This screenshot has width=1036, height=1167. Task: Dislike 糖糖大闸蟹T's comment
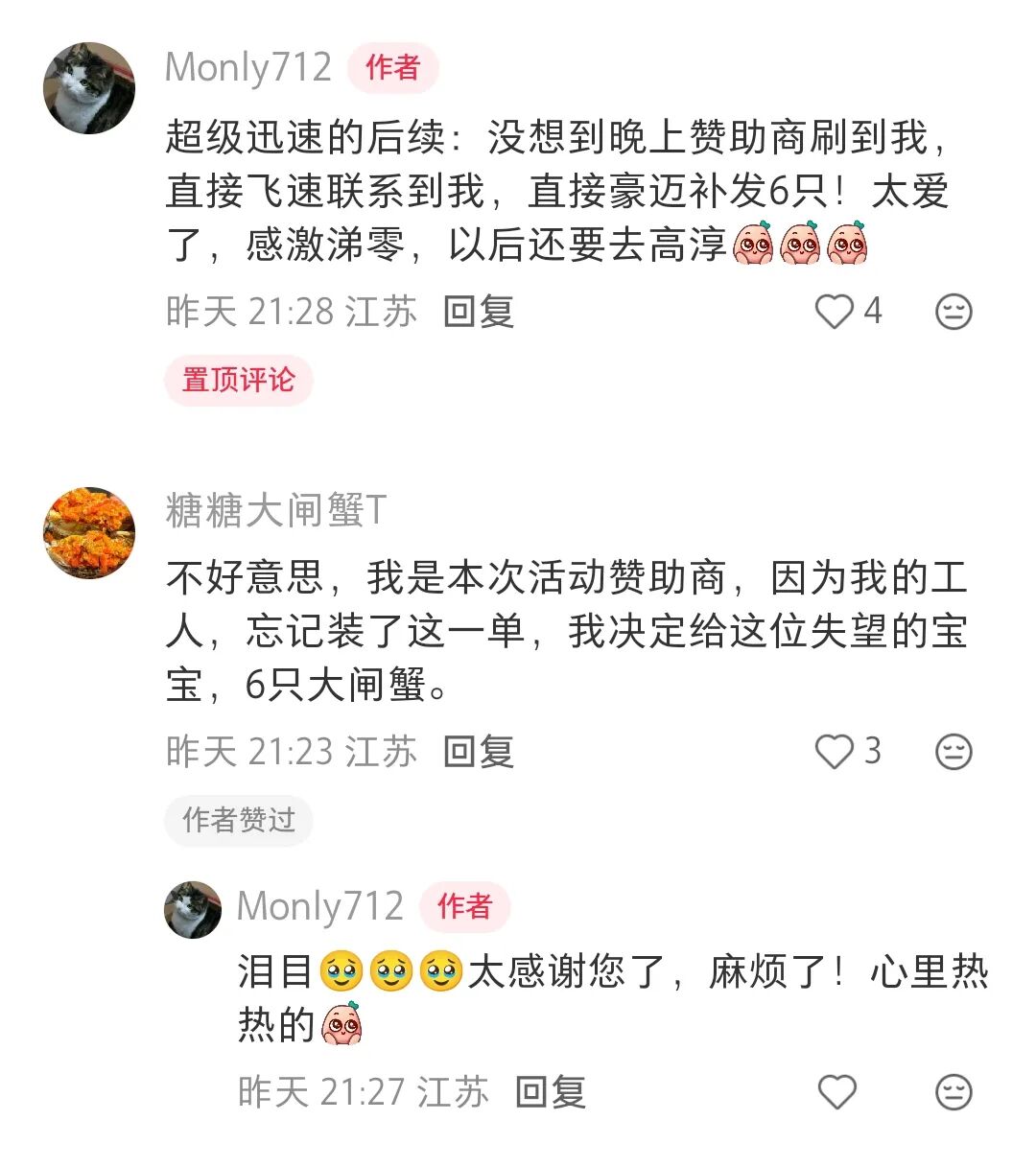954,752
